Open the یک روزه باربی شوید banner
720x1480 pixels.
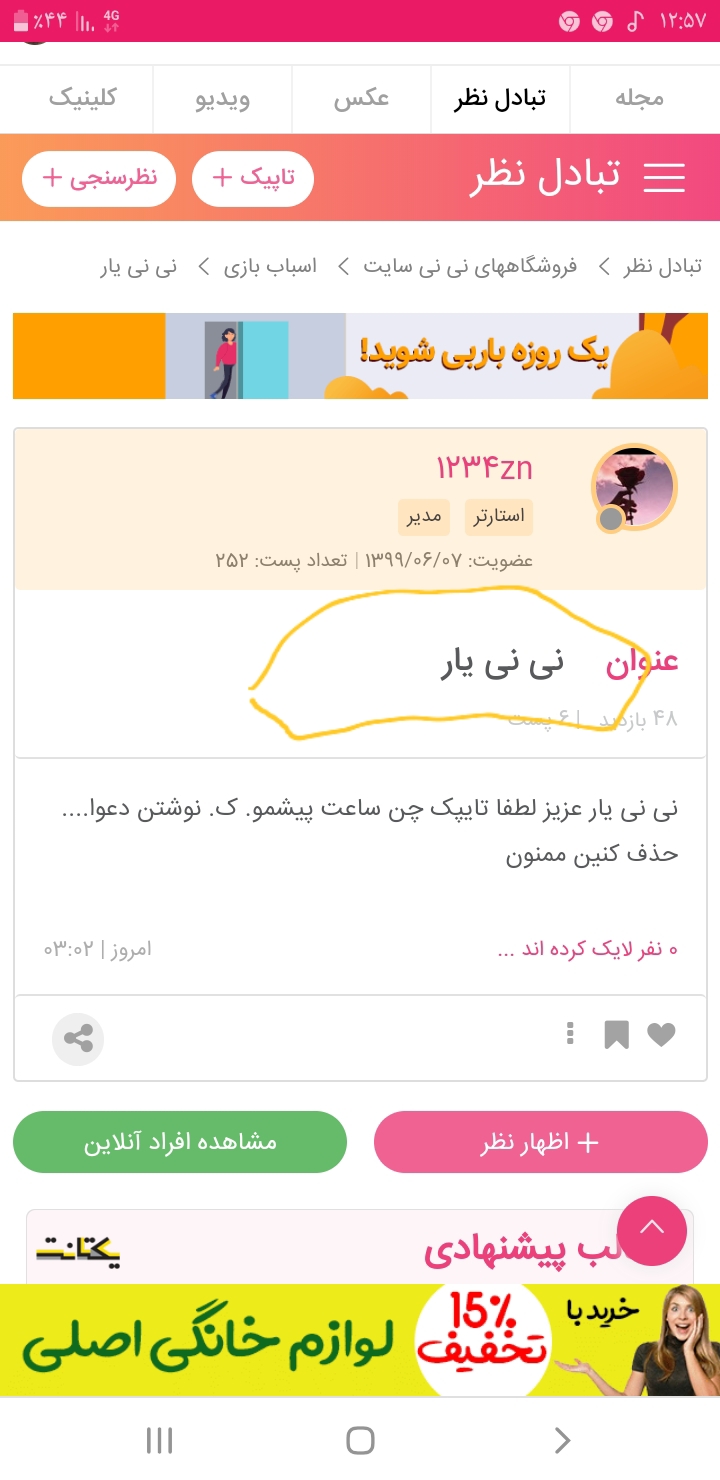tap(360, 356)
